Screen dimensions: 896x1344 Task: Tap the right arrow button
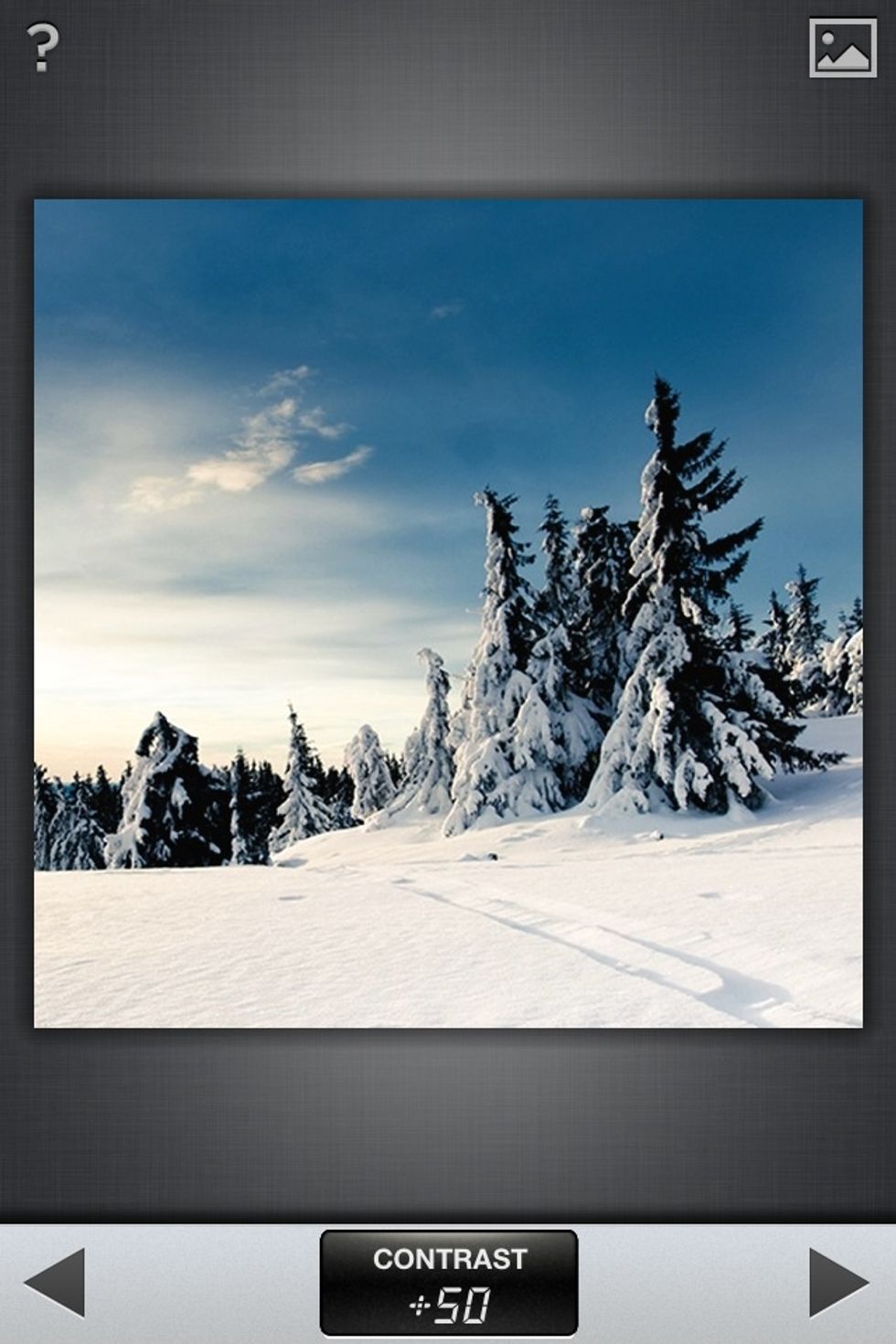click(x=838, y=1282)
